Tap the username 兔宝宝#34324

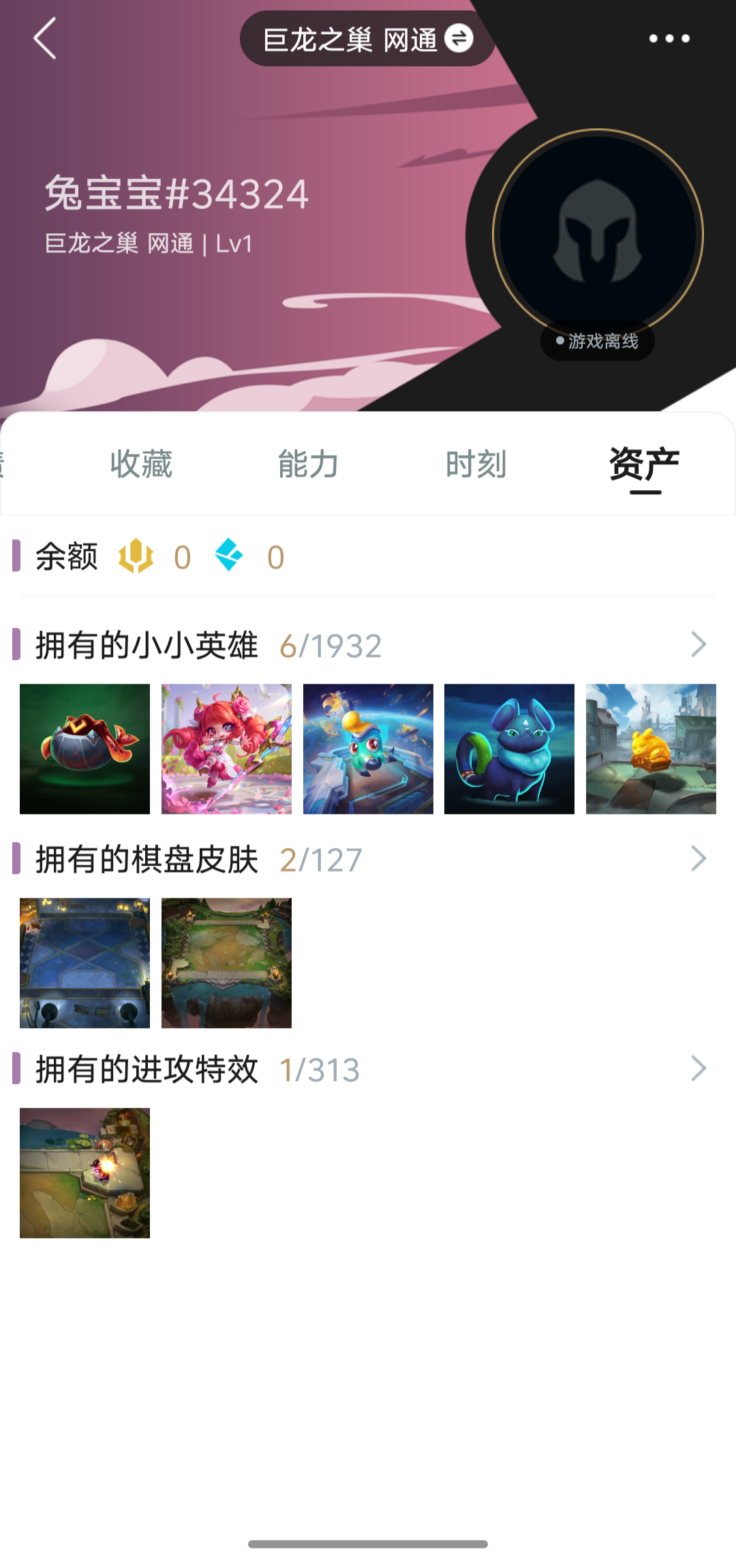click(x=175, y=196)
